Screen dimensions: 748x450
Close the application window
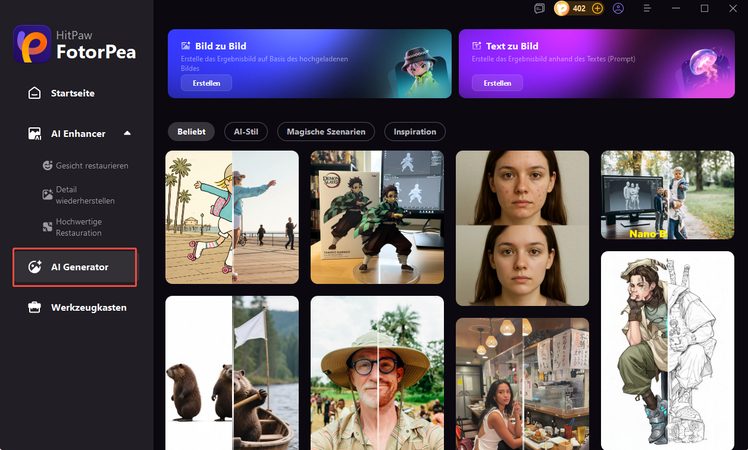coord(731,8)
